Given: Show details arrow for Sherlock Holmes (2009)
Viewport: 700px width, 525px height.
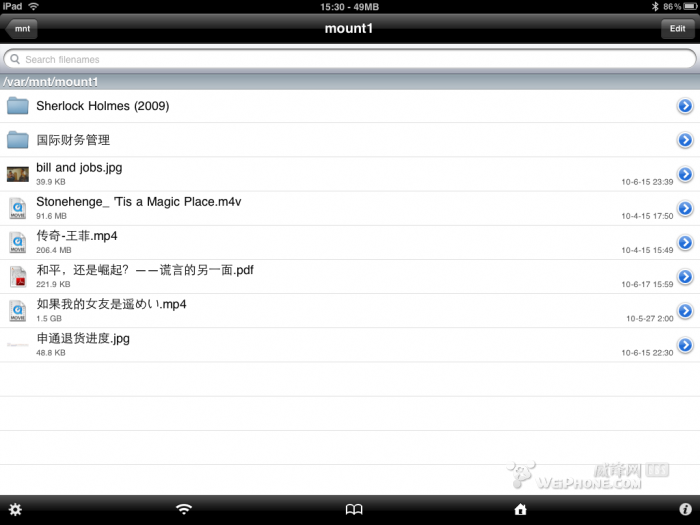Looking at the screenshot, I should coord(685,106).
